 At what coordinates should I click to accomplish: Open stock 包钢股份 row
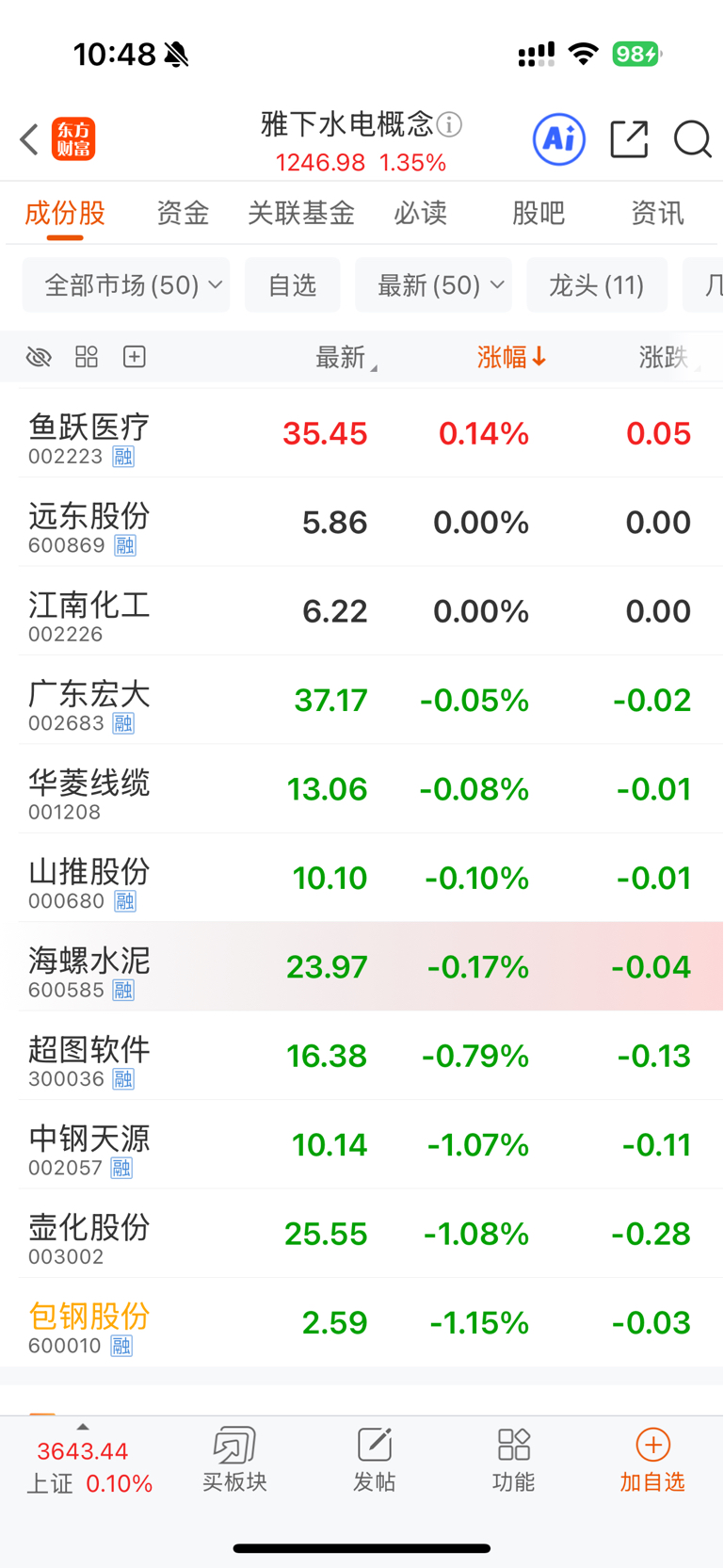[362, 1322]
